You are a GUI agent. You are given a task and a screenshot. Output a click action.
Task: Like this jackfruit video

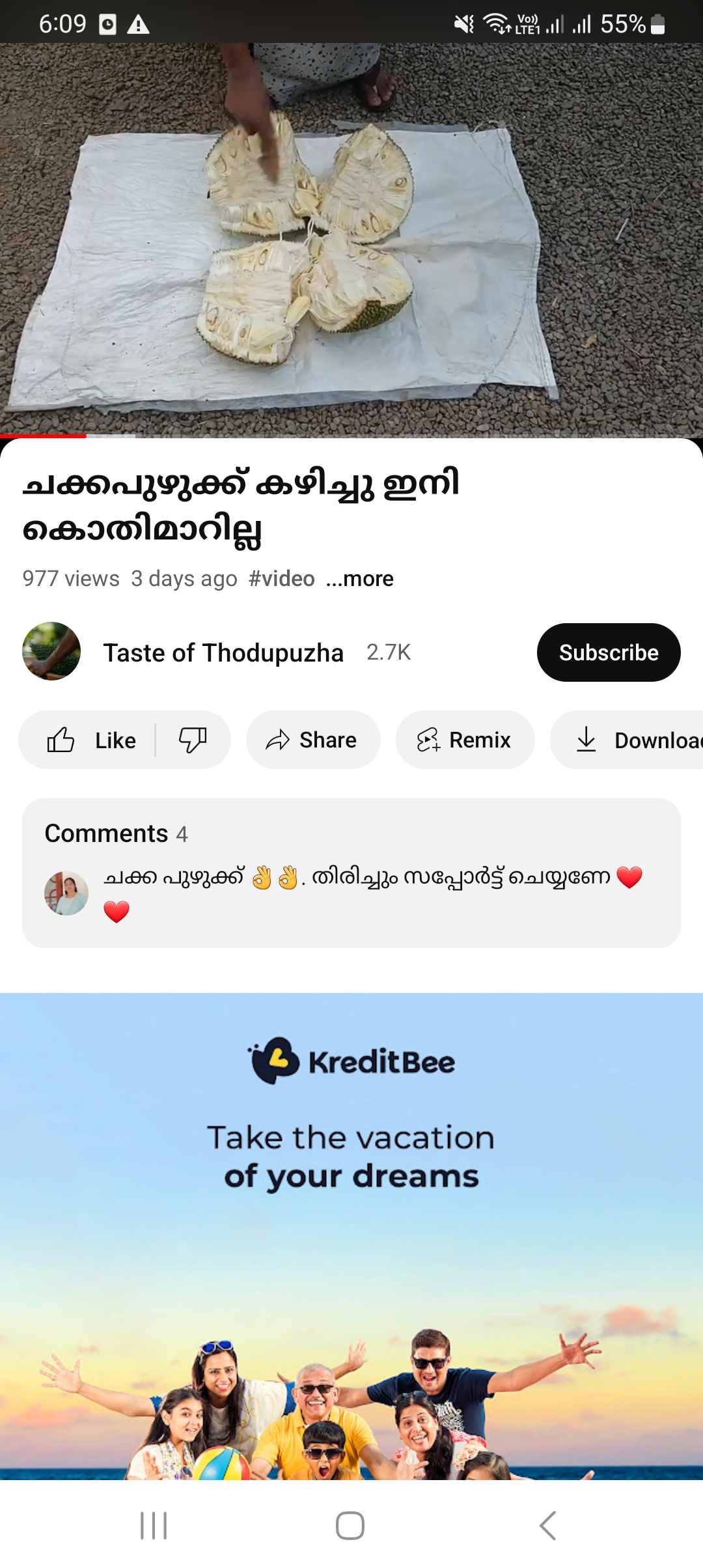tap(91, 740)
